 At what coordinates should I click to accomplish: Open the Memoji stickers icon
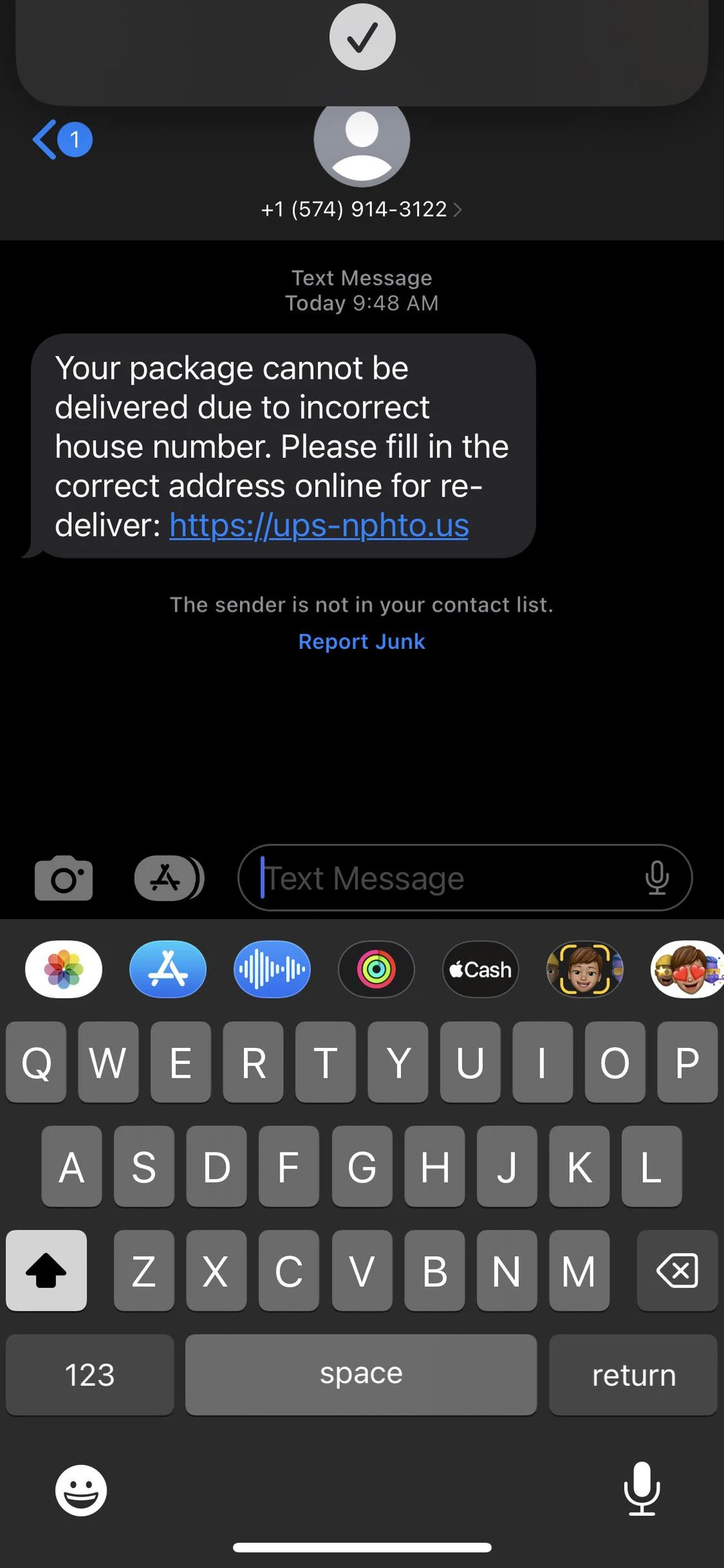pos(686,969)
